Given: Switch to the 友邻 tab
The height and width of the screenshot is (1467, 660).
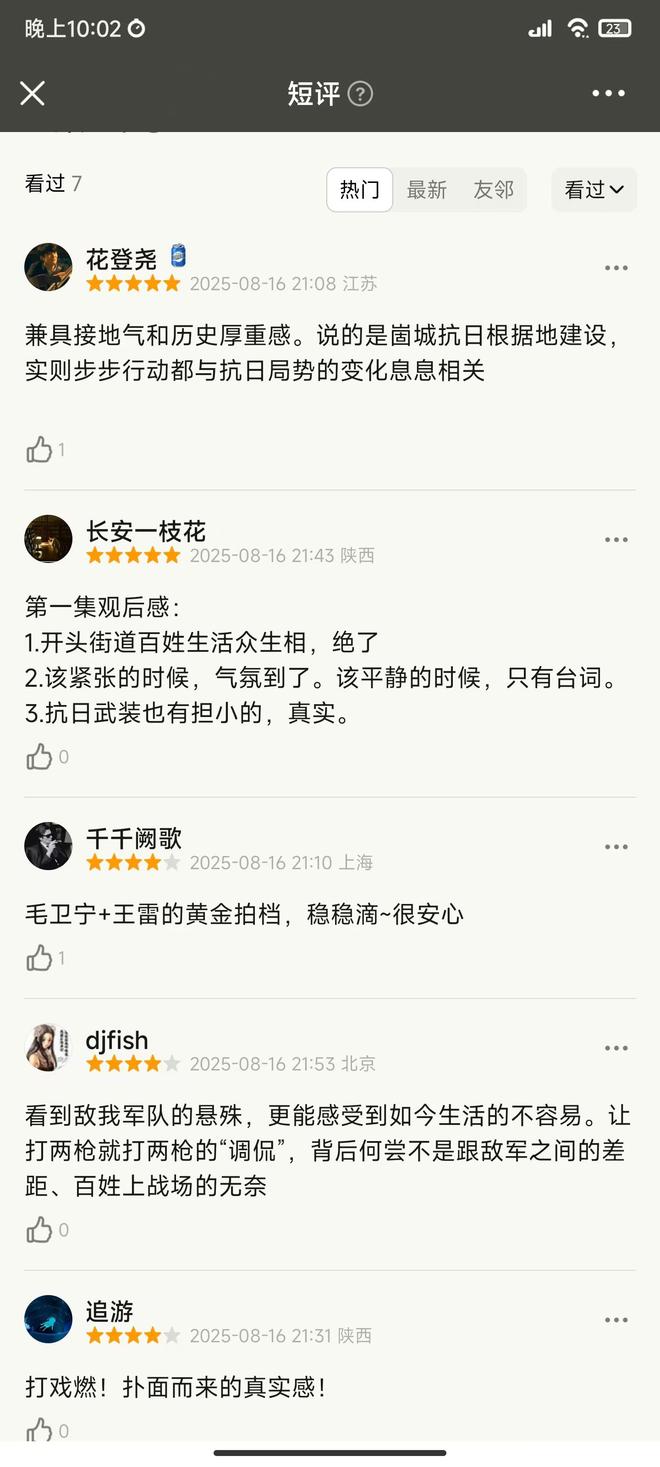Looking at the screenshot, I should [x=493, y=189].
